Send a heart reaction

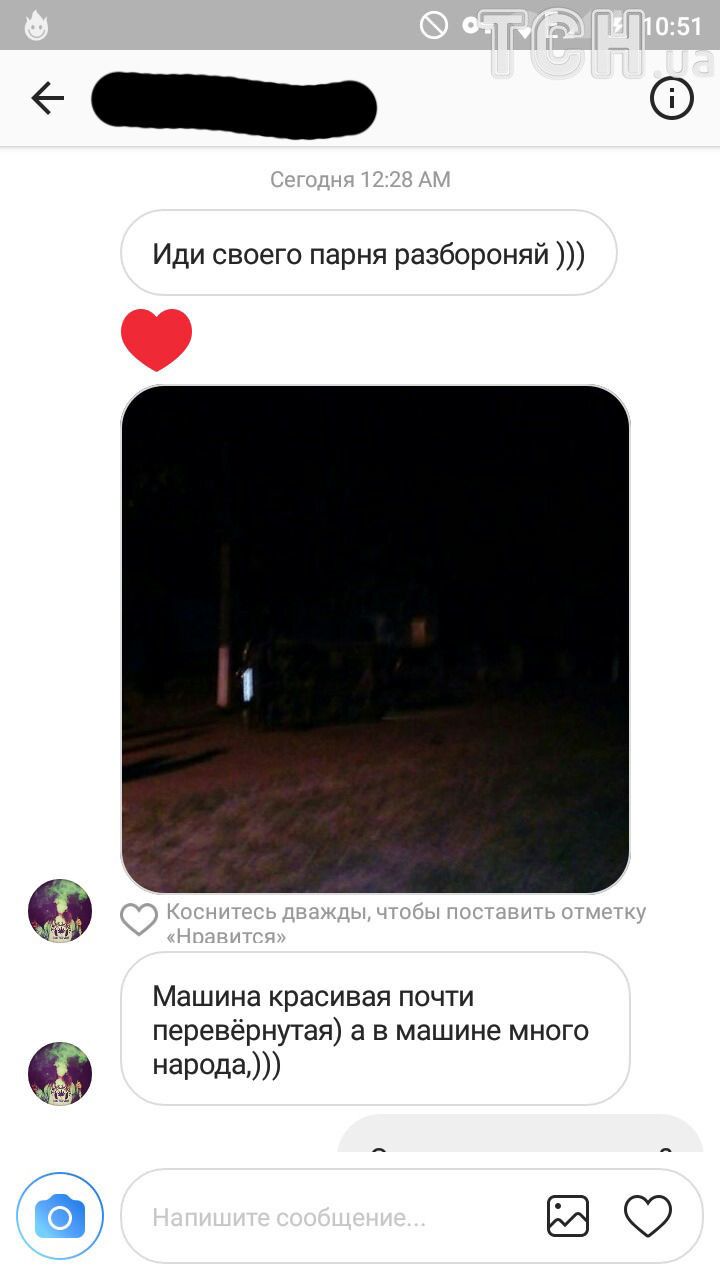pyautogui.click(x=647, y=1216)
